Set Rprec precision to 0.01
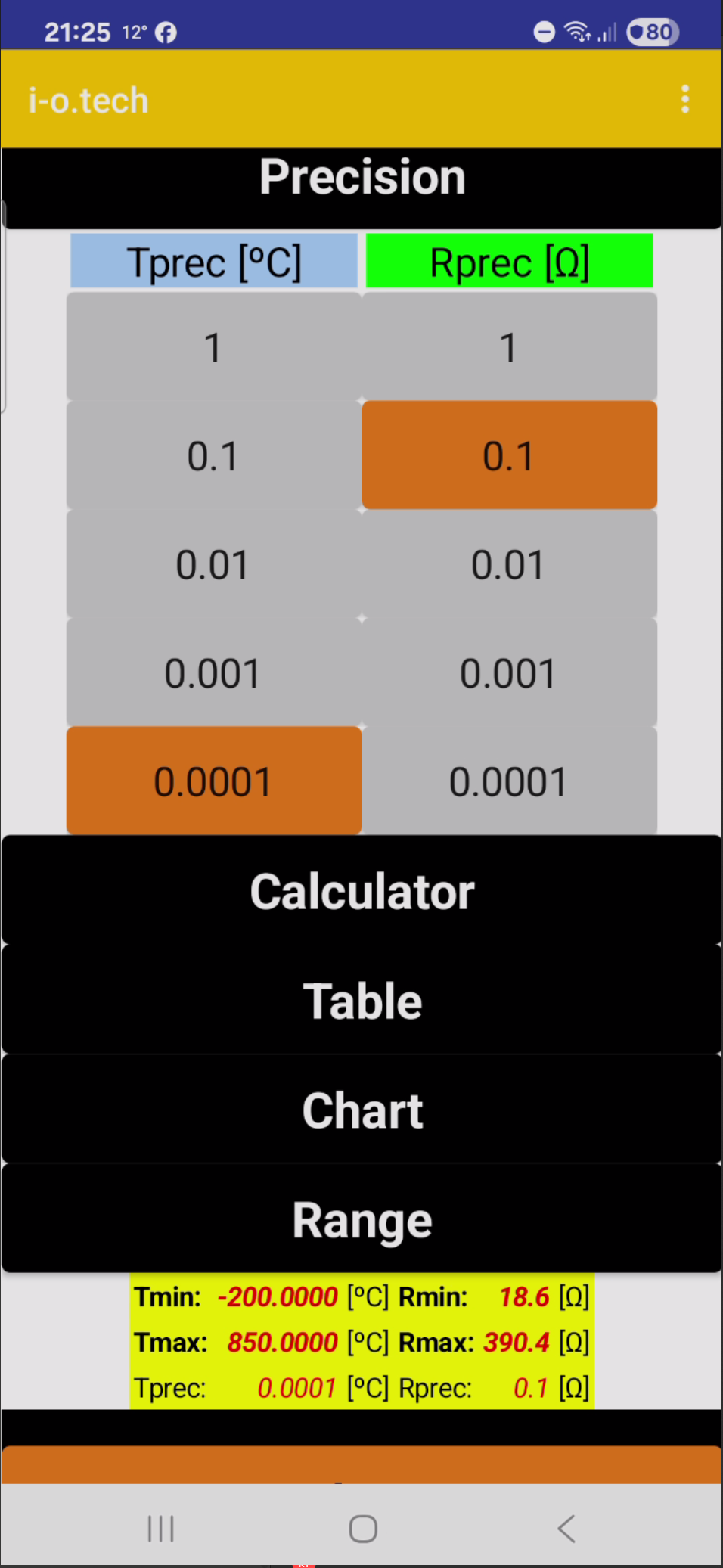 (x=509, y=565)
